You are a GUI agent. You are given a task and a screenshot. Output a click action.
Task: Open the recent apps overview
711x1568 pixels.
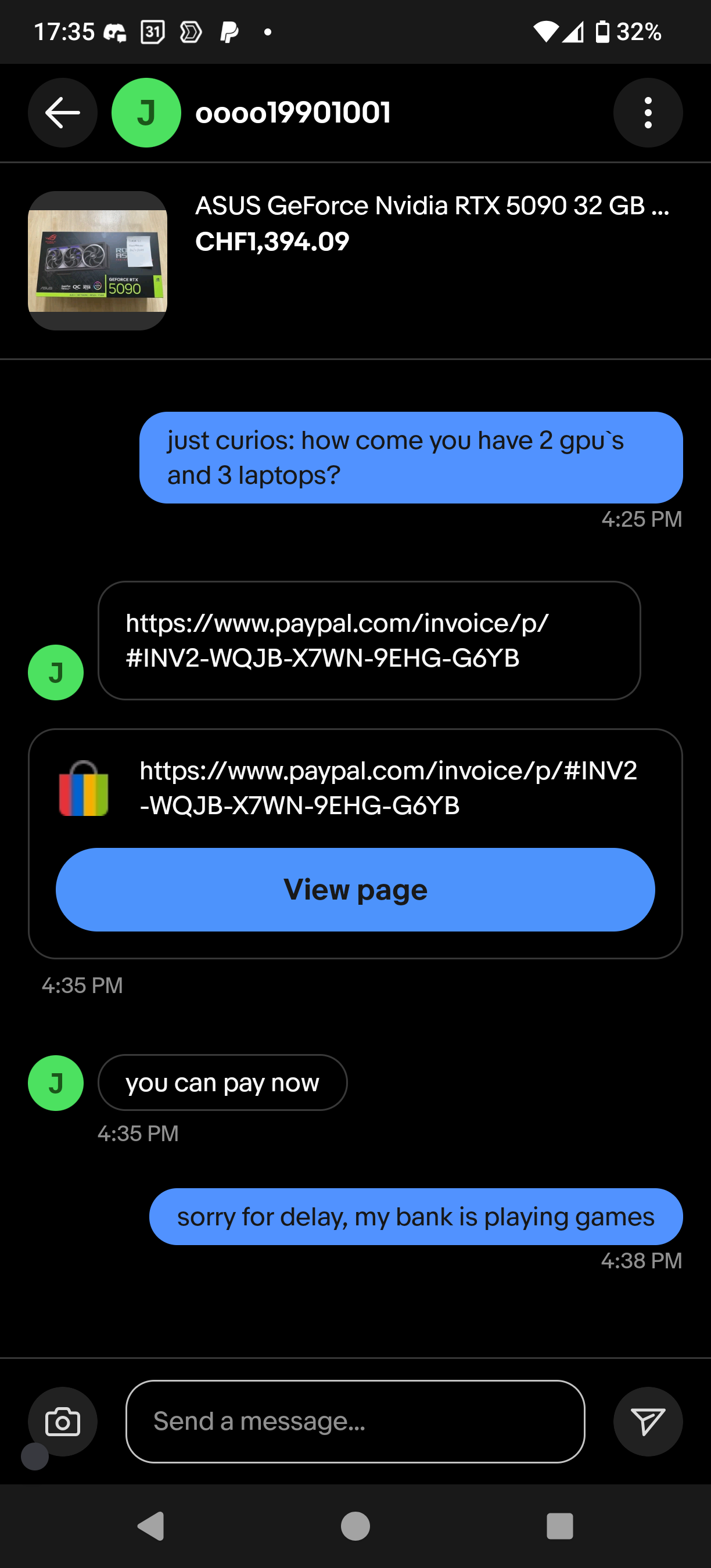[559, 1526]
